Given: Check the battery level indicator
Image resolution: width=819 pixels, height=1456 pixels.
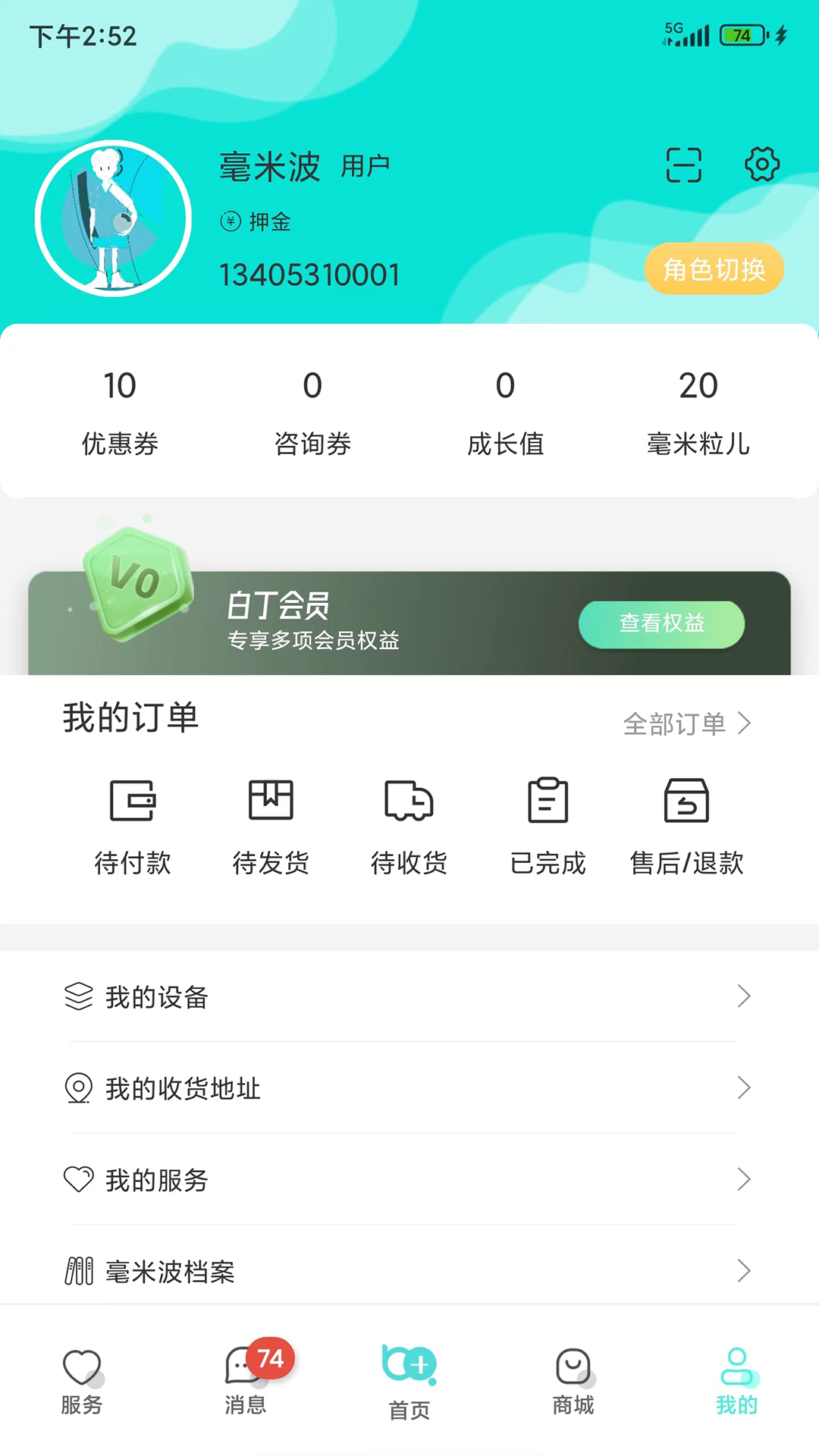Looking at the screenshot, I should (741, 35).
